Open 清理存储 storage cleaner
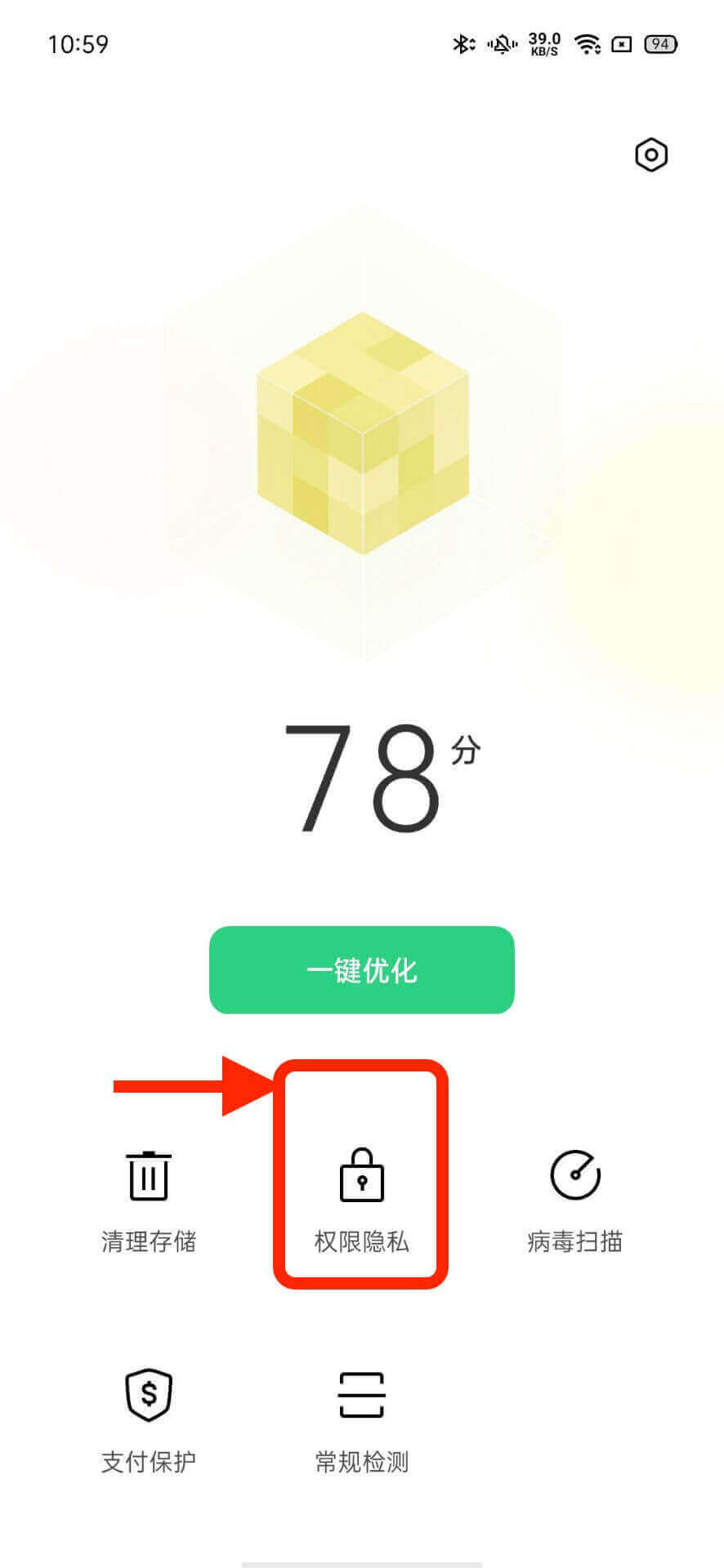Viewport: 724px width, 1568px height. tap(149, 1199)
